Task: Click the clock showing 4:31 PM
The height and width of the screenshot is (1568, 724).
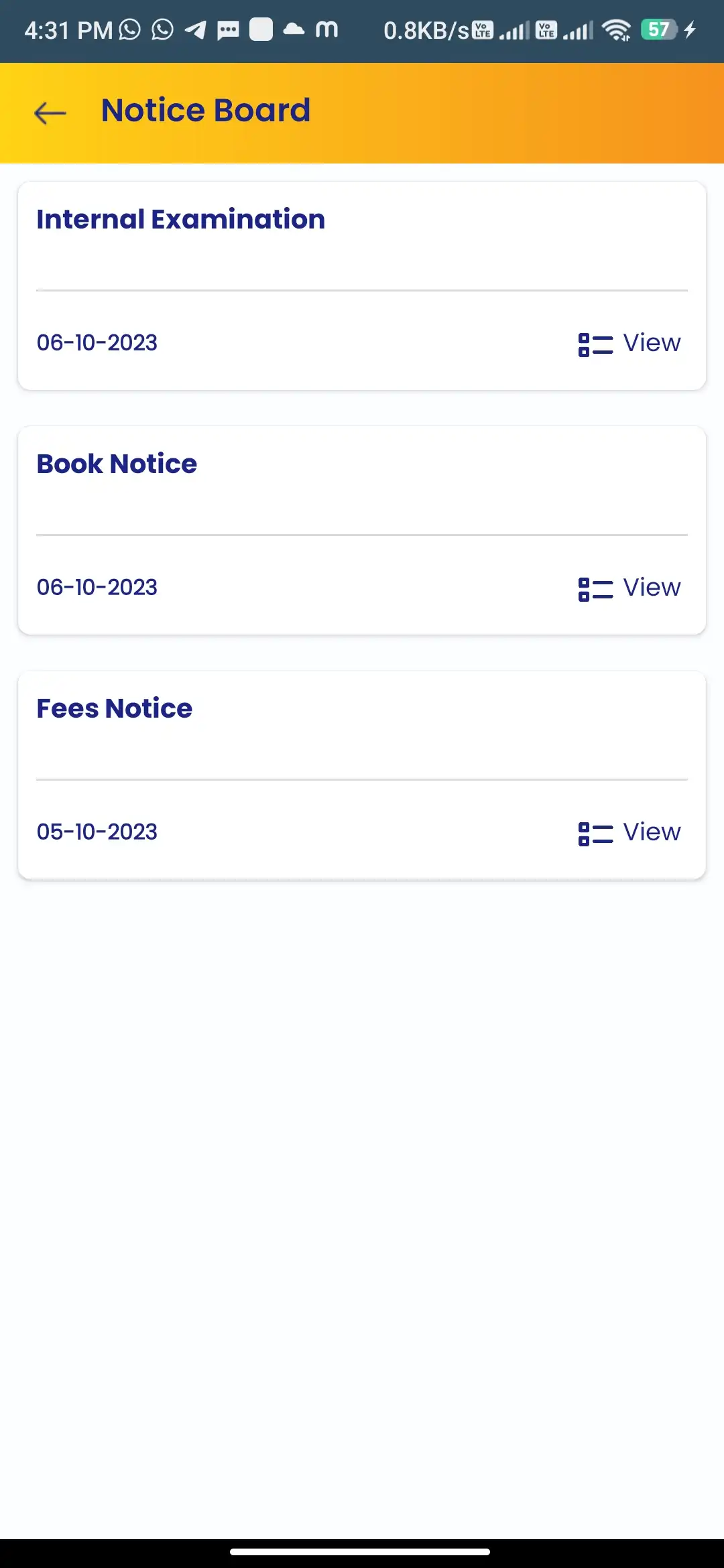Action: (x=66, y=29)
